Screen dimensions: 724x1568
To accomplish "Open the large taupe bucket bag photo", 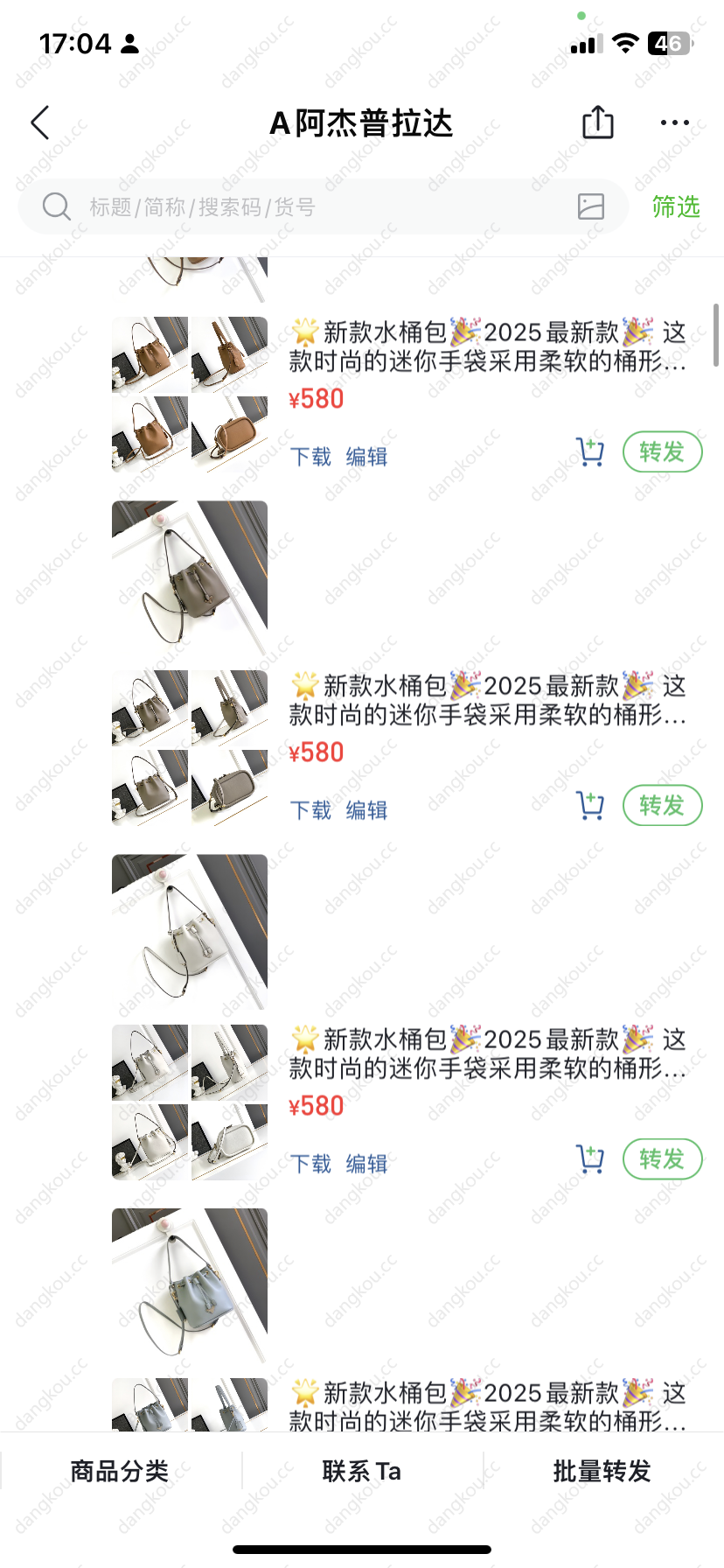I will click(190, 577).
